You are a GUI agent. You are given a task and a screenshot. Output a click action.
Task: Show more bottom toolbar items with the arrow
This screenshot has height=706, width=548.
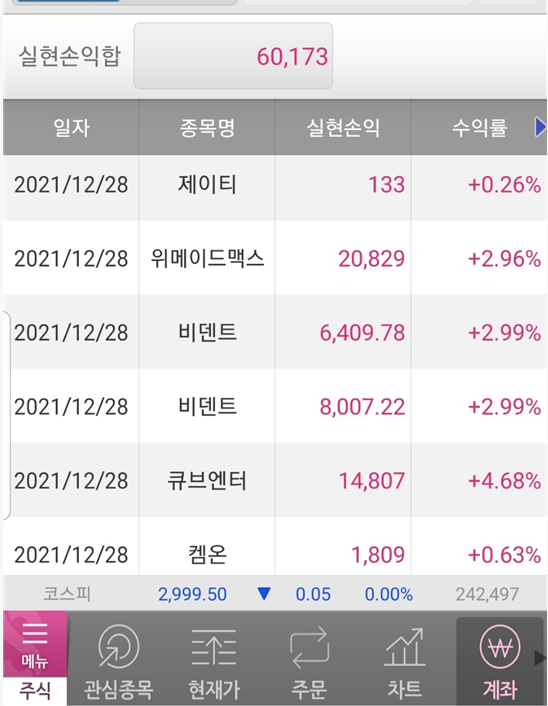pyautogui.click(x=540, y=658)
